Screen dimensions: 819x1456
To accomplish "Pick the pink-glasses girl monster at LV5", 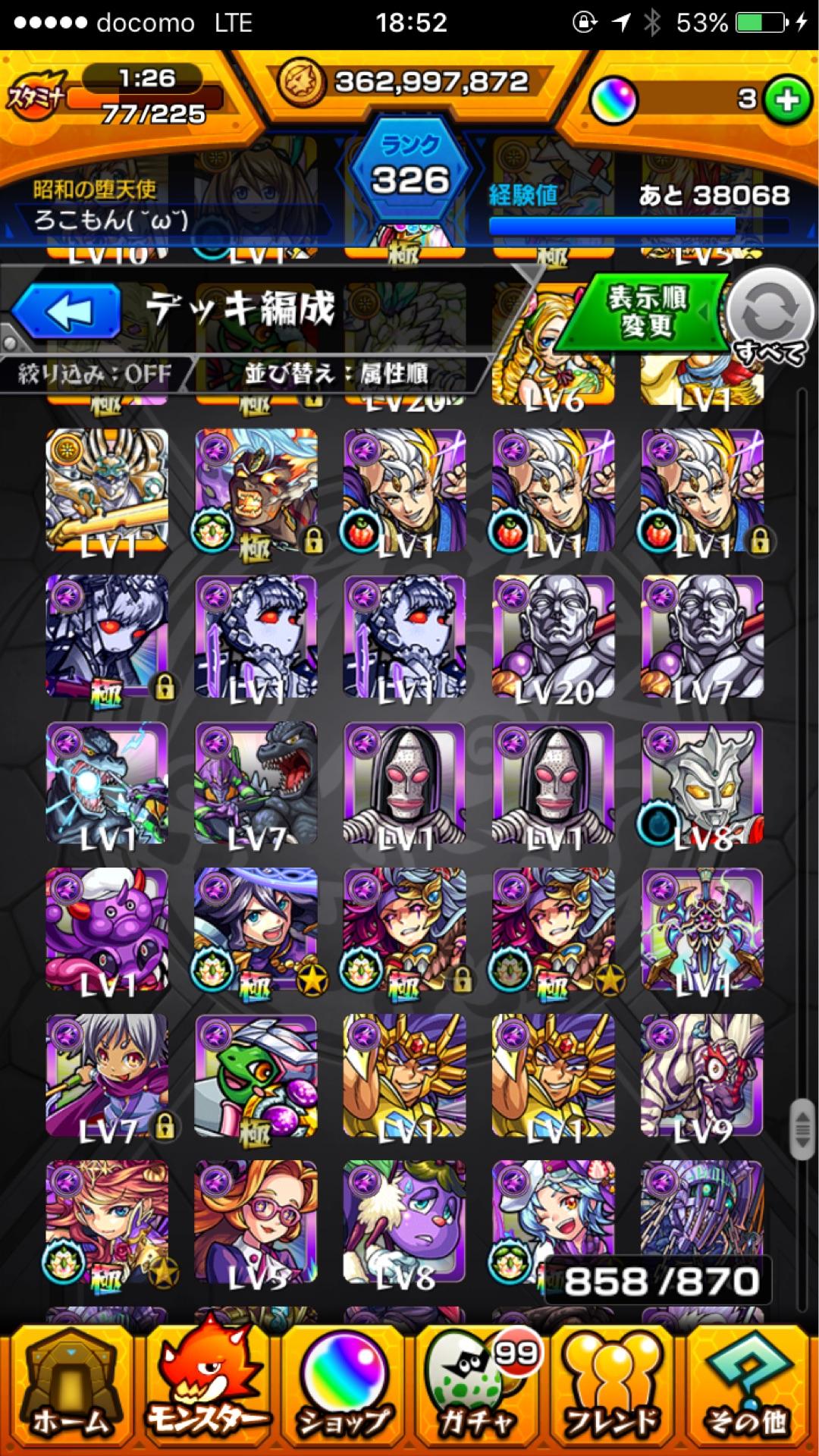I will [256, 1222].
